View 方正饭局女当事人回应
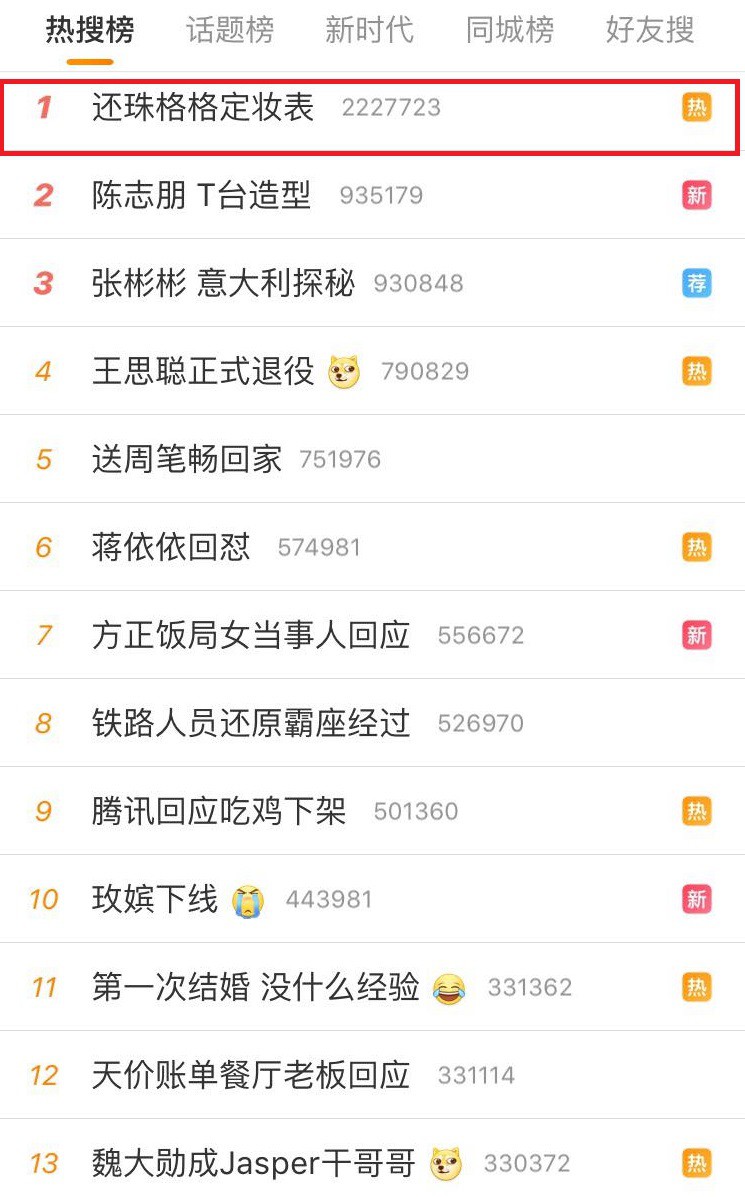Screen dimensions: 745x1197 (x=251, y=635)
